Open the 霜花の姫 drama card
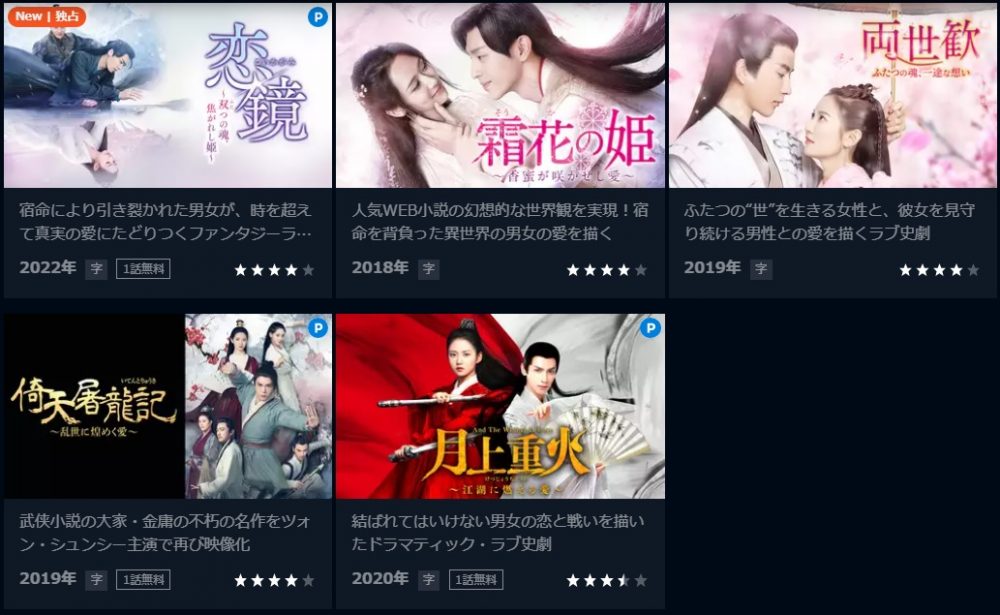 coord(500,97)
